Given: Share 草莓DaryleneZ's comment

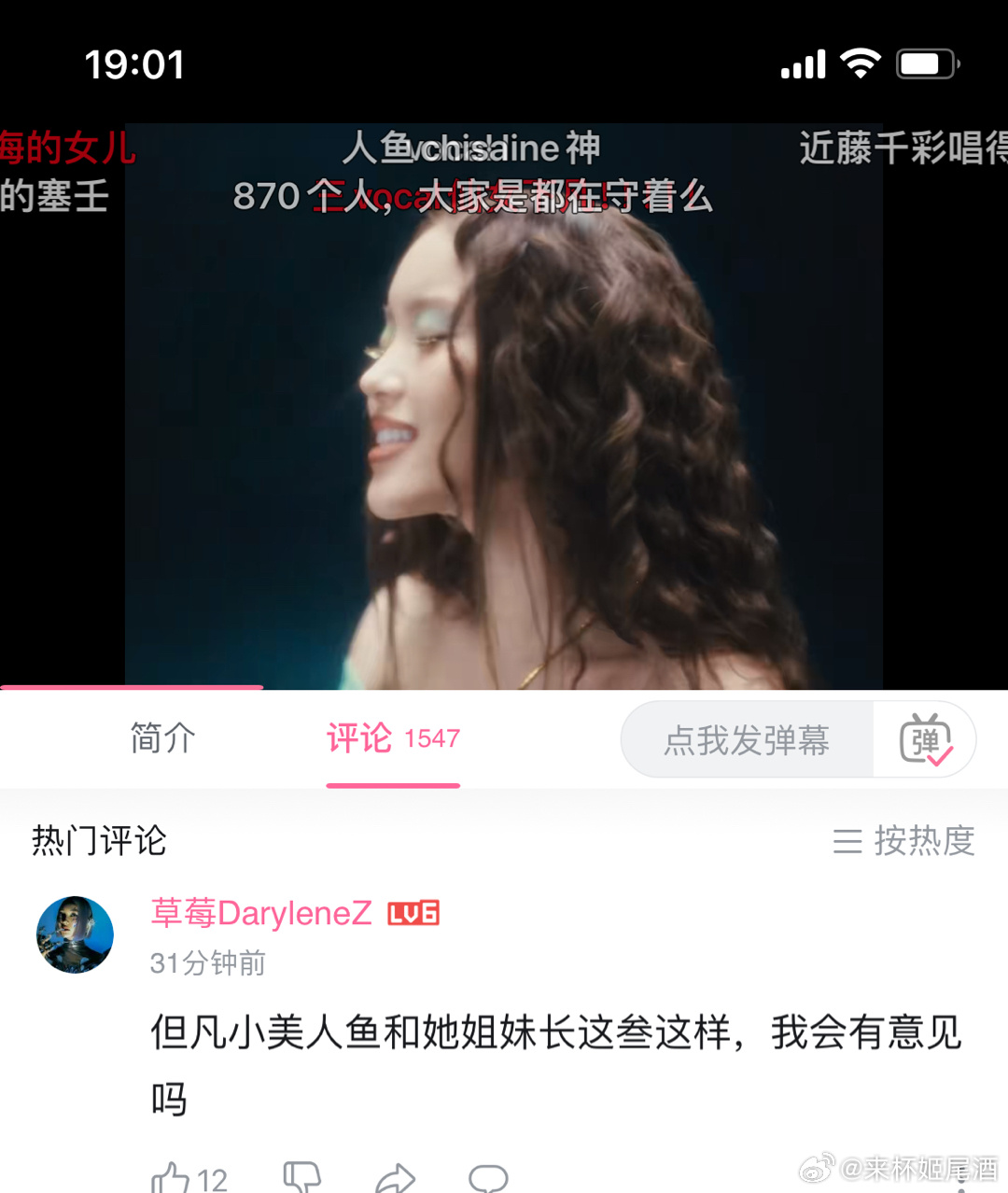Looking at the screenshot, I should [395, 1178].
